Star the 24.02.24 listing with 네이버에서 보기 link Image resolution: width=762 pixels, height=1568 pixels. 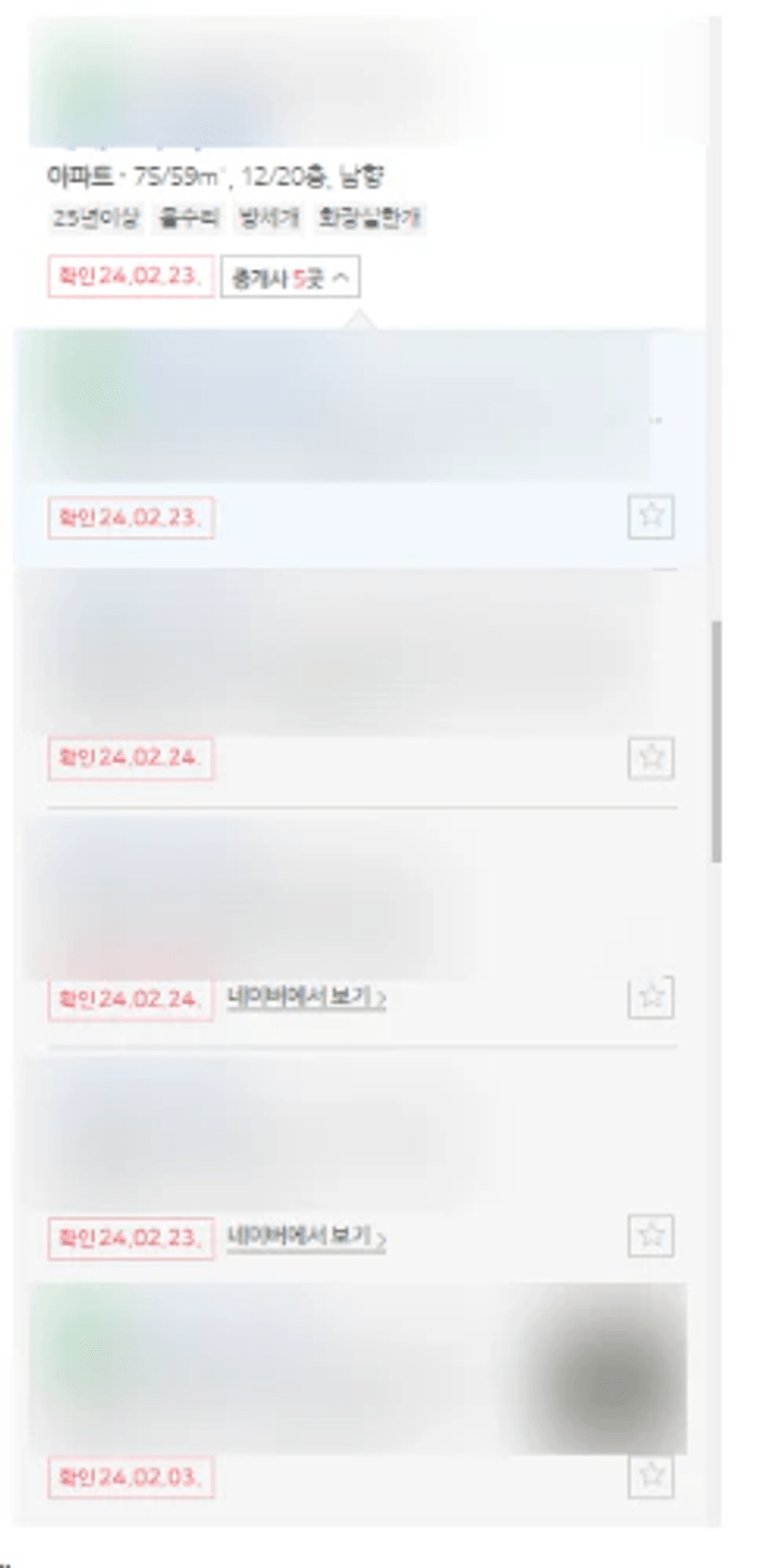[x=651, y=996]
